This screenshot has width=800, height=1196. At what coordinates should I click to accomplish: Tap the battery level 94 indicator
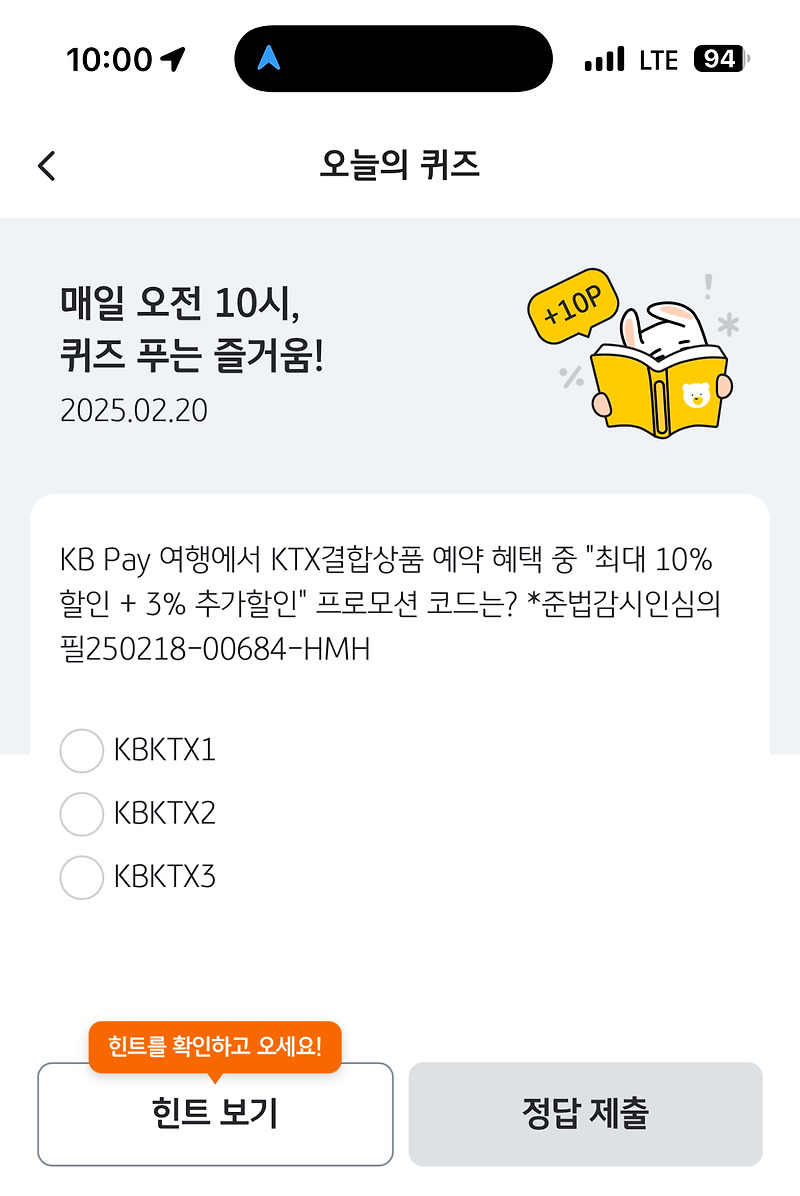coord(716,59)
